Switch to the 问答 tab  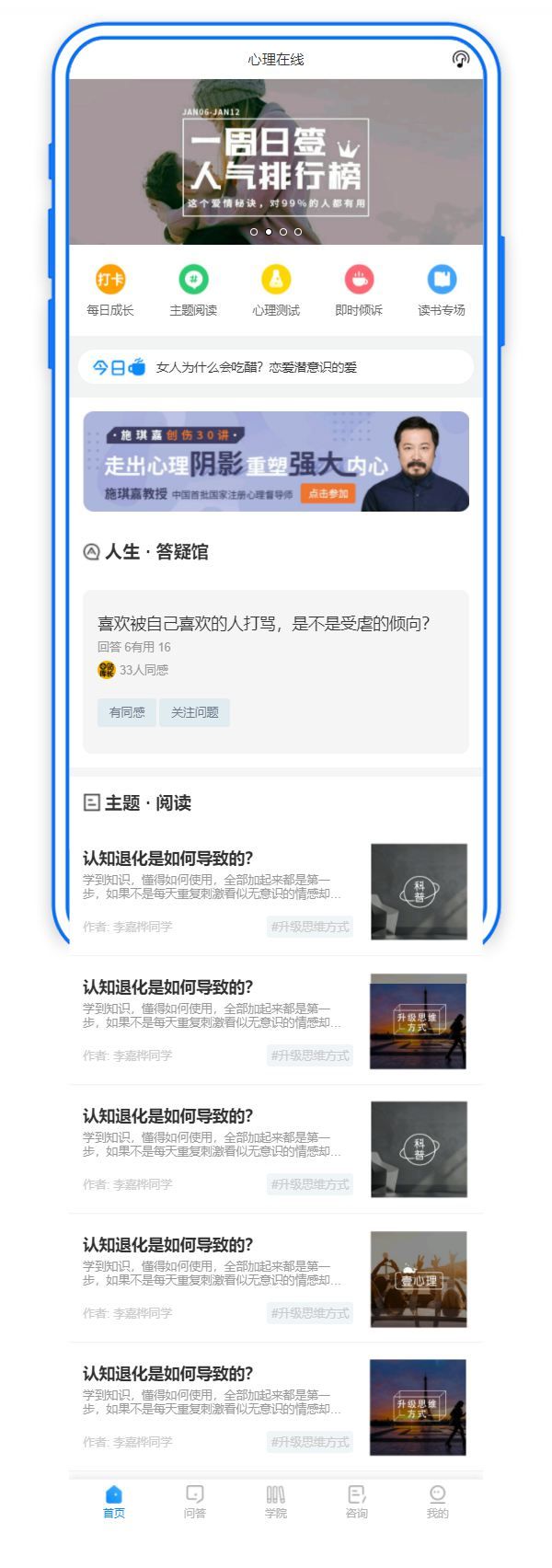coord(195,1501)
